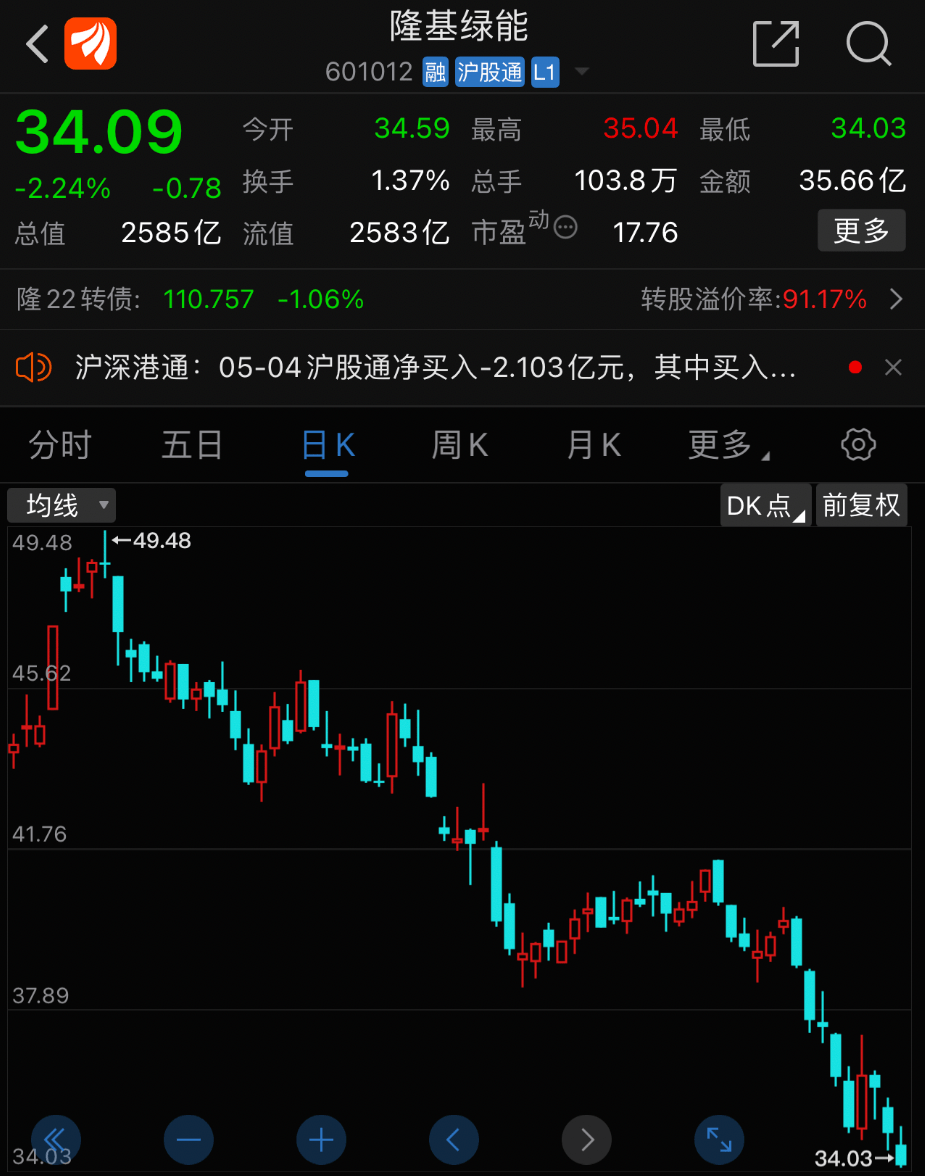Zoom in on the chart with plus icon

coord(320,1139)
